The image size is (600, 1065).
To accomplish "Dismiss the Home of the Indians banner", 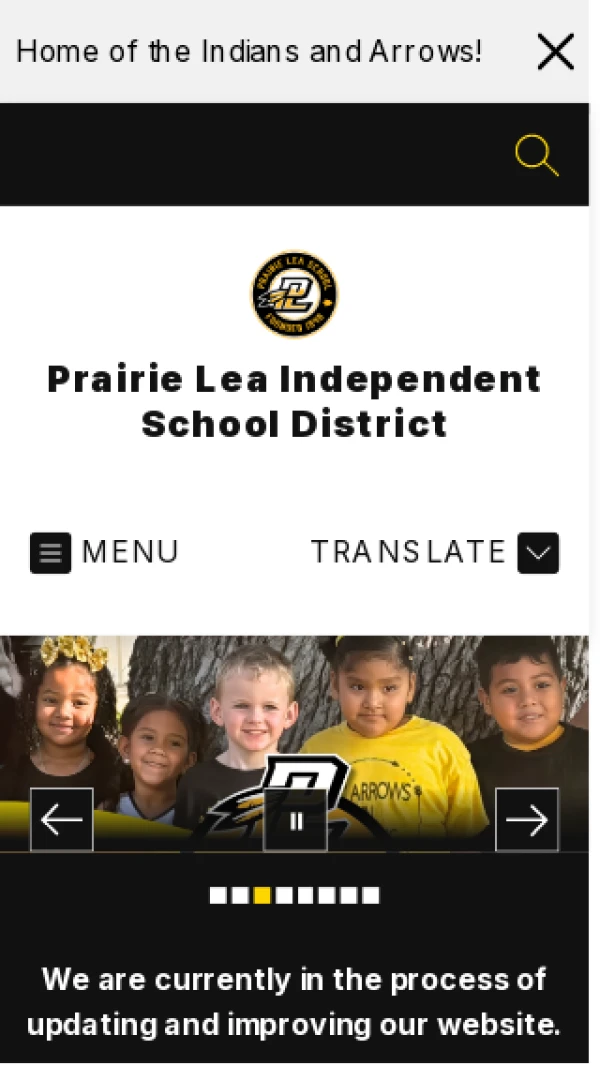I will tap(555, 51).
